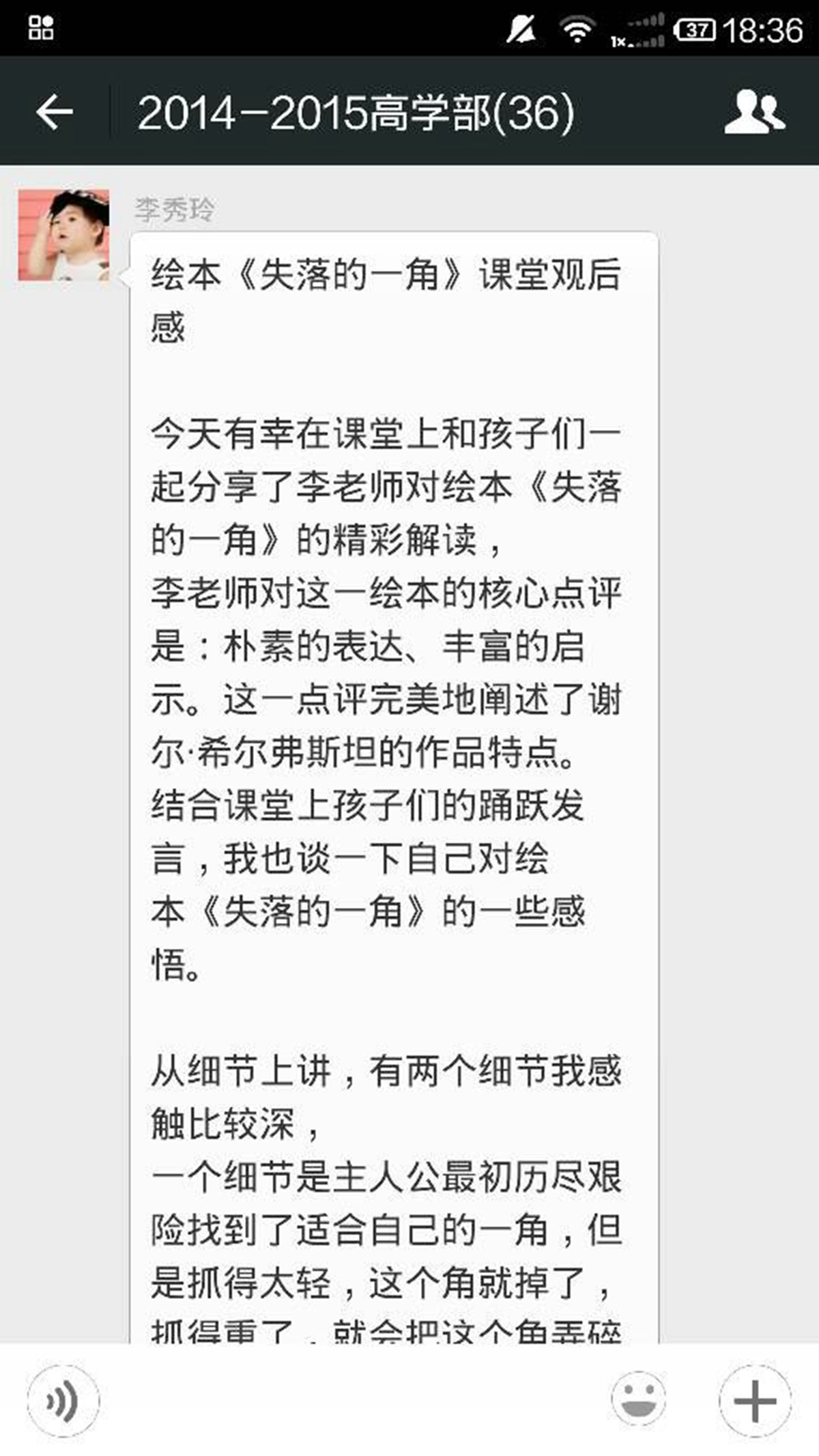Open group members info icon
The height and width of the screenshot is (1456, 819).
click(x=754, y=111)
